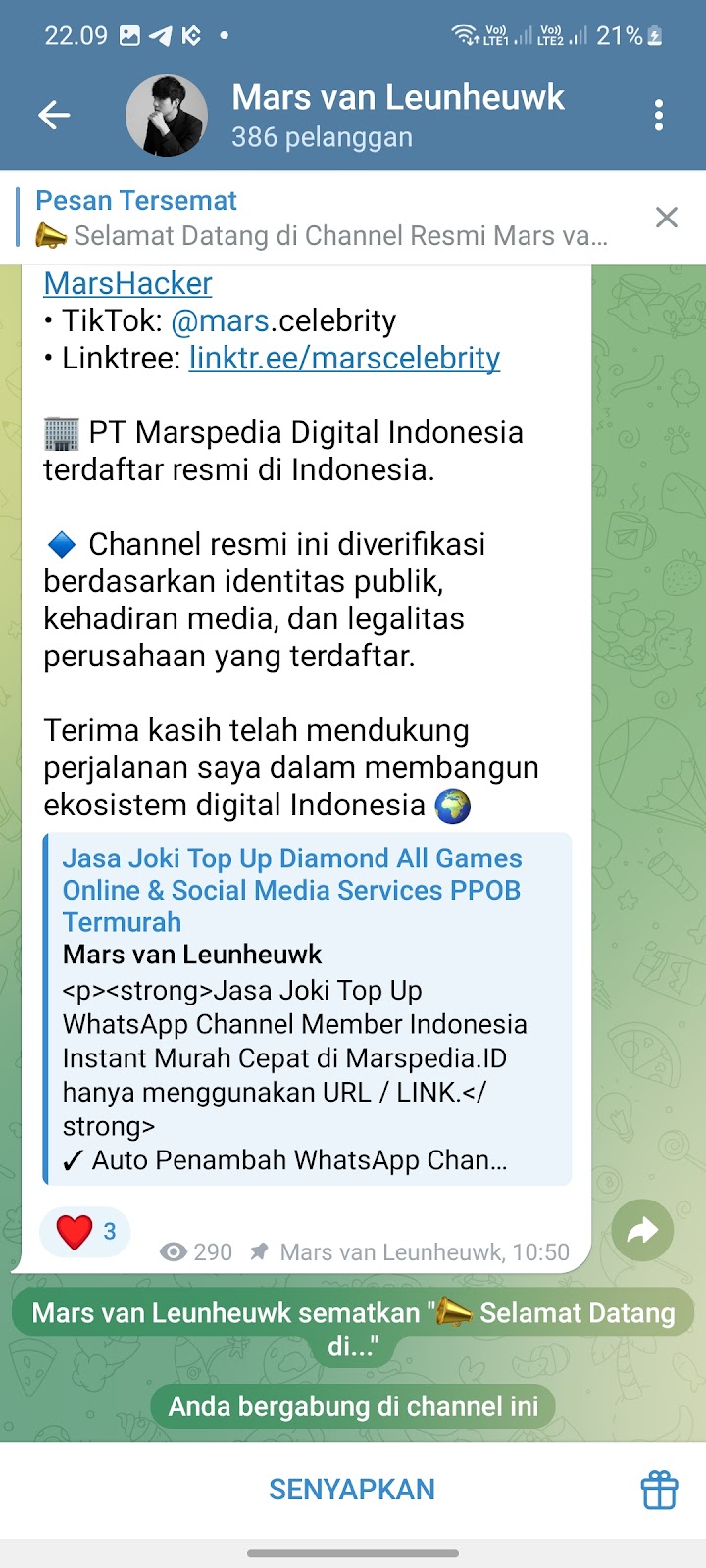This screenshot has width=706, height=1568.
Task: Go back from the channel
Action: click(x=54, y=116)
